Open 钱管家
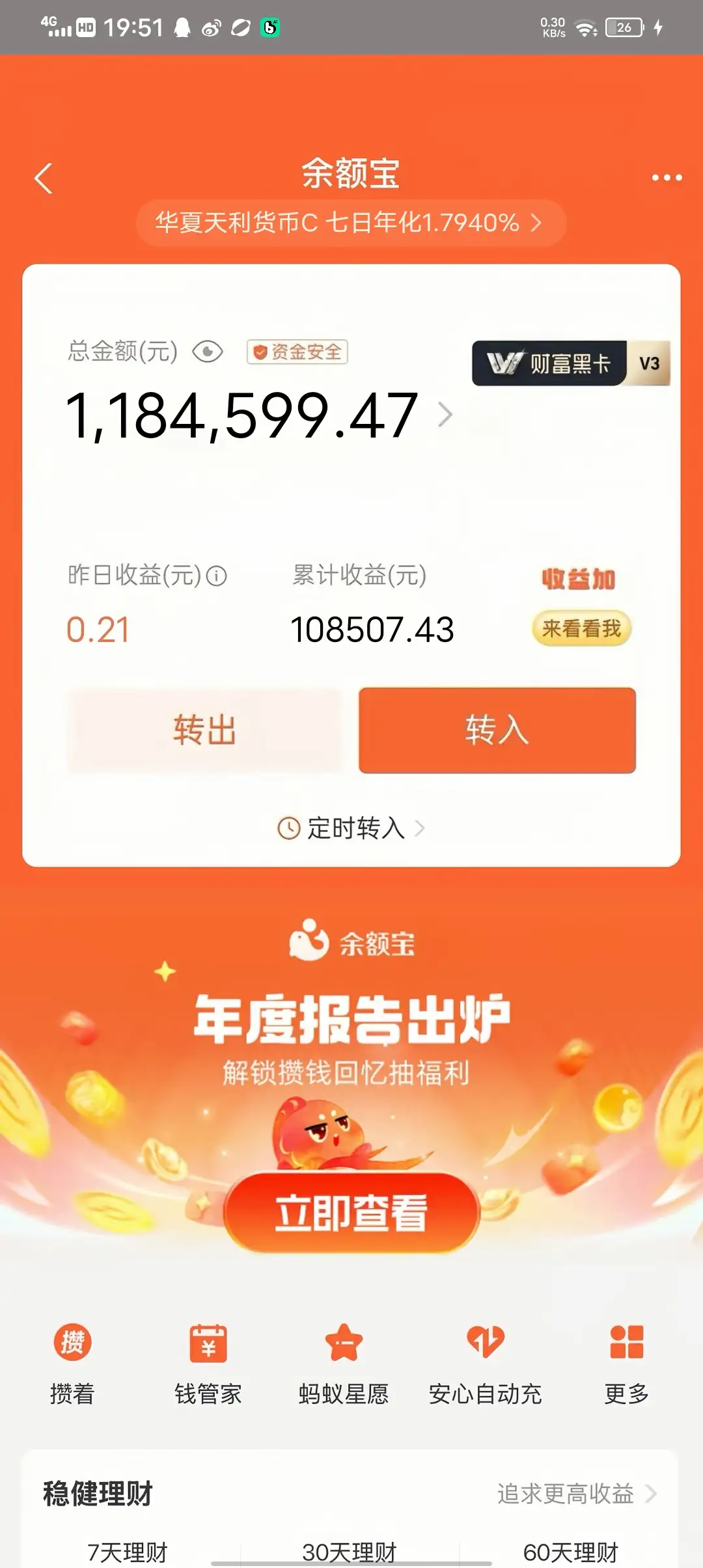The width and height of the screenshot is (703, 1568). (x=208, y=1362)
